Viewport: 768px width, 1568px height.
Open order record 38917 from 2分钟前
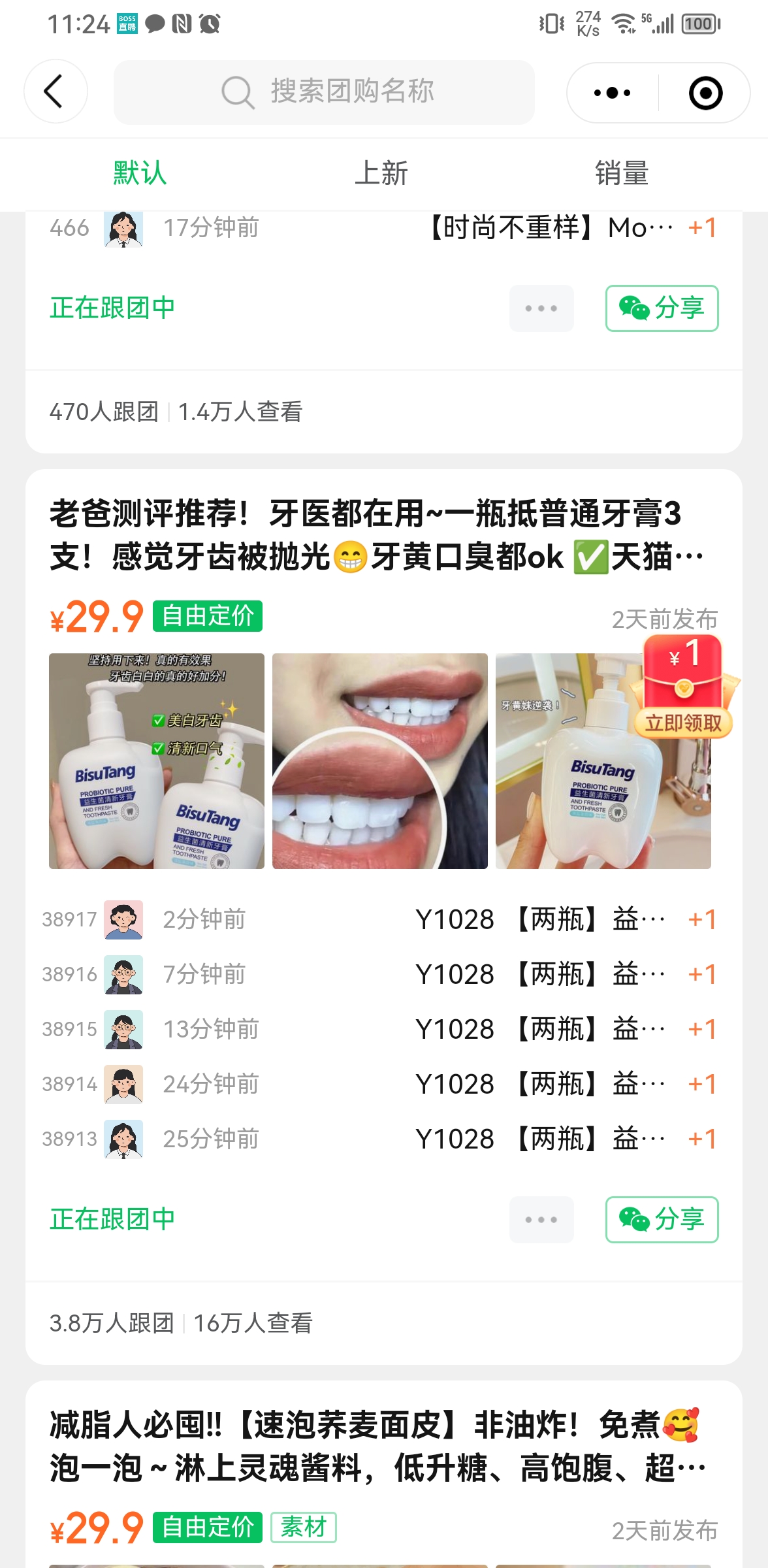[x=379, y=919]
